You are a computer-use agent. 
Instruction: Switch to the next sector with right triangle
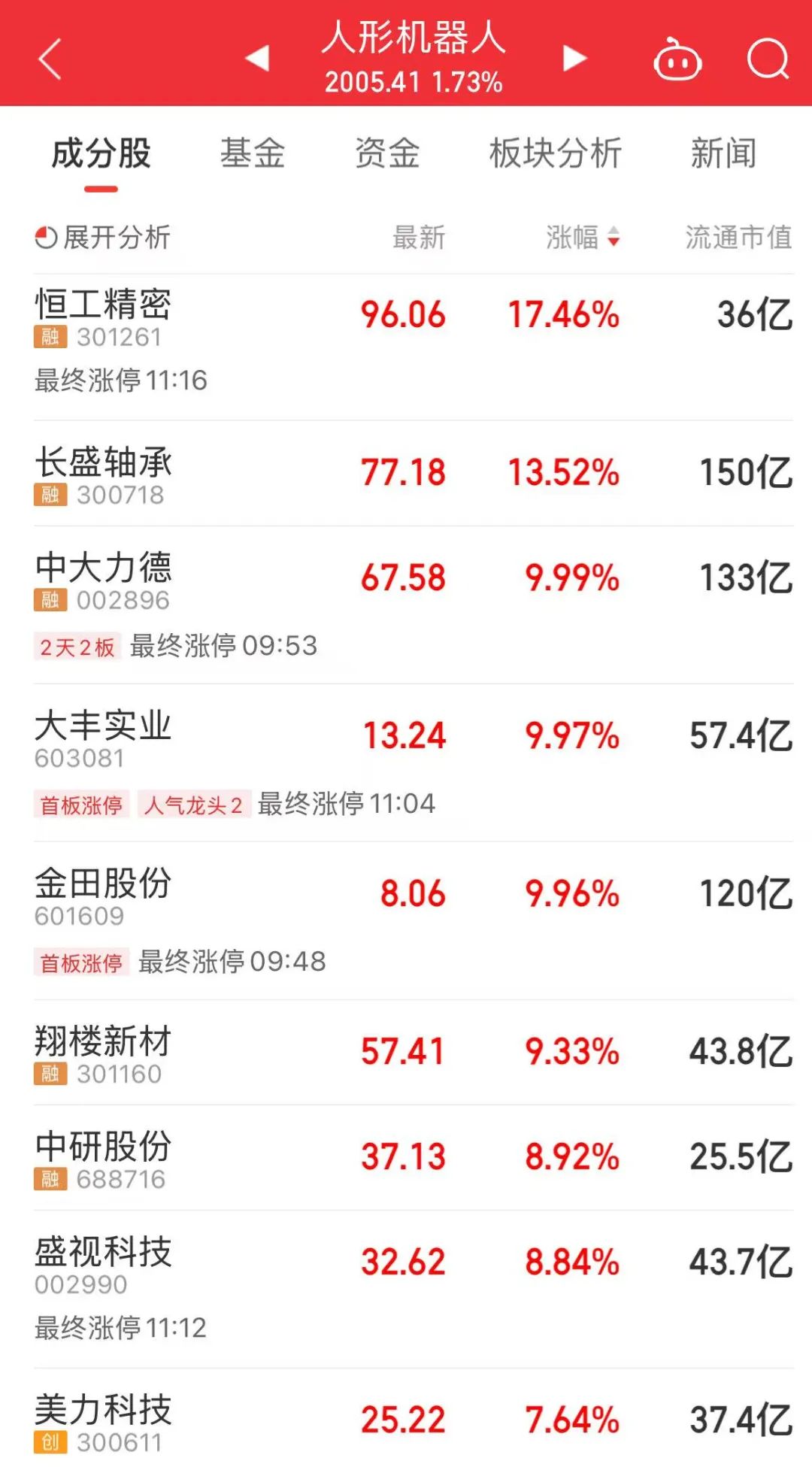pos(574,58)
